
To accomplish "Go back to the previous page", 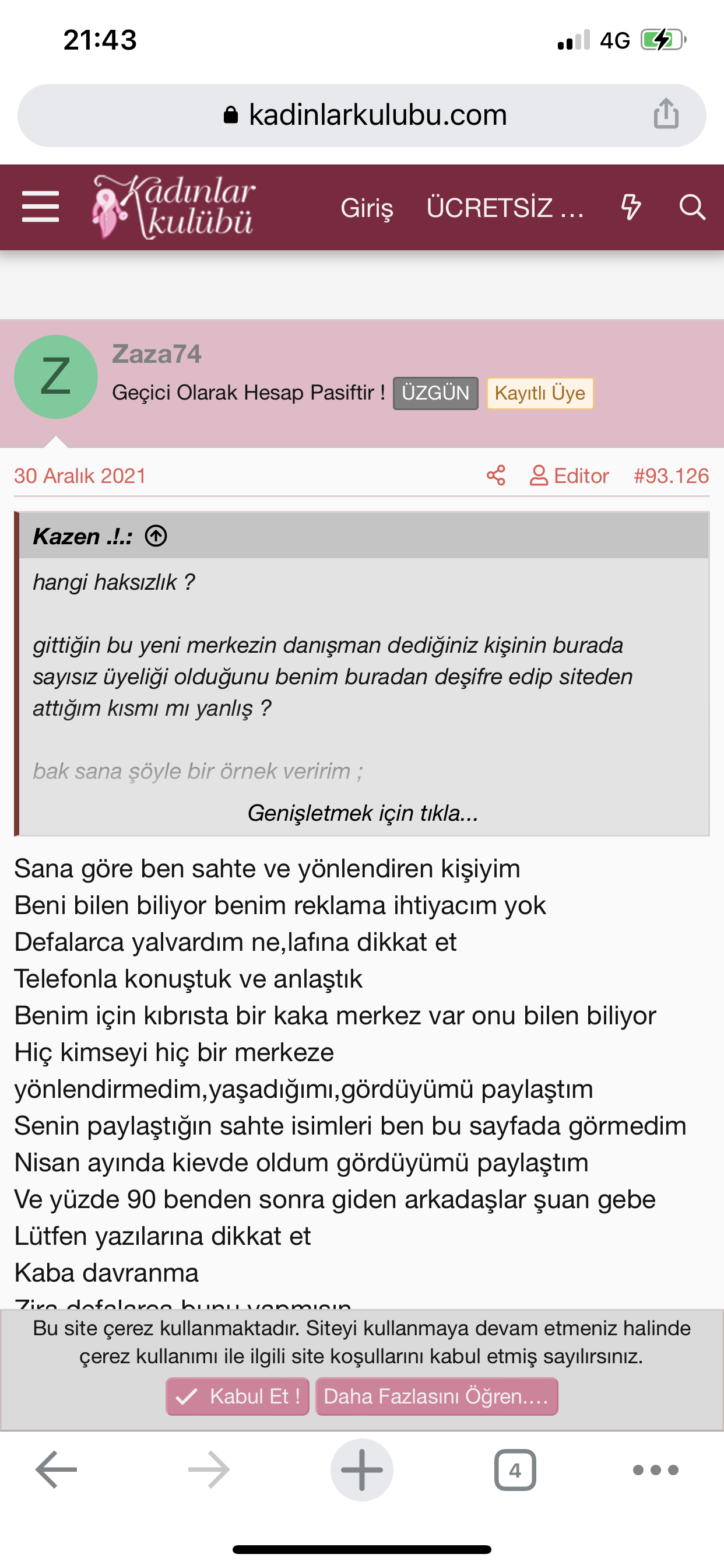I will [56, 1469].
